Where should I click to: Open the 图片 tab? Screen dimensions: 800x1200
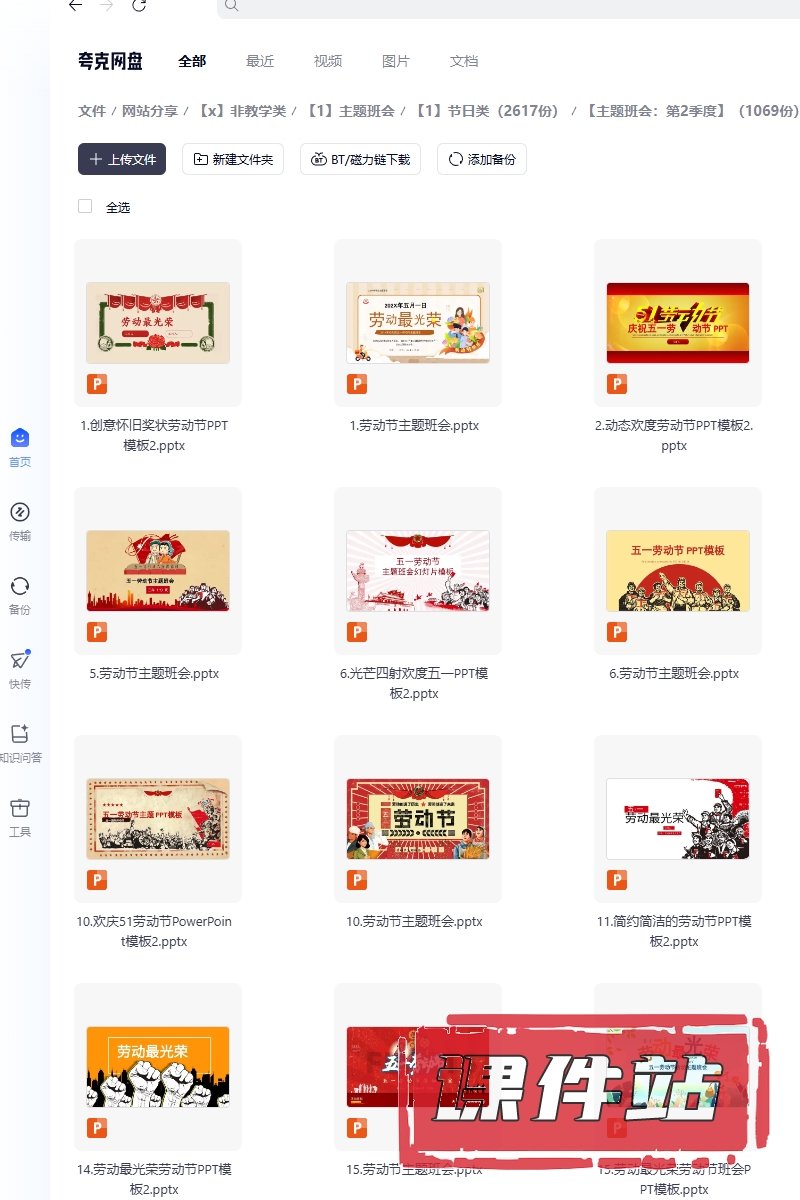[396, 61]
